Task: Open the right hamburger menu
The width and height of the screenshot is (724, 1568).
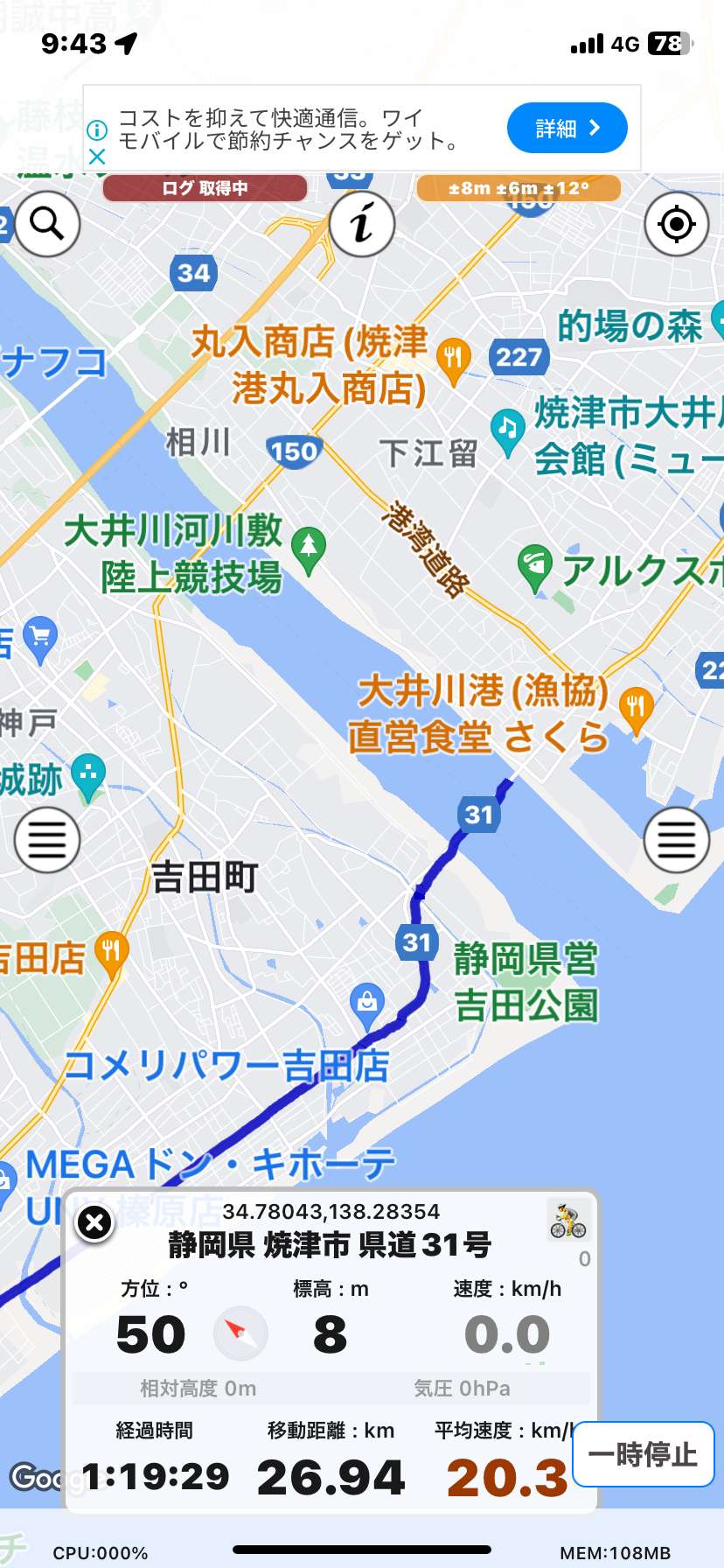Action: [x=677, y=840]
